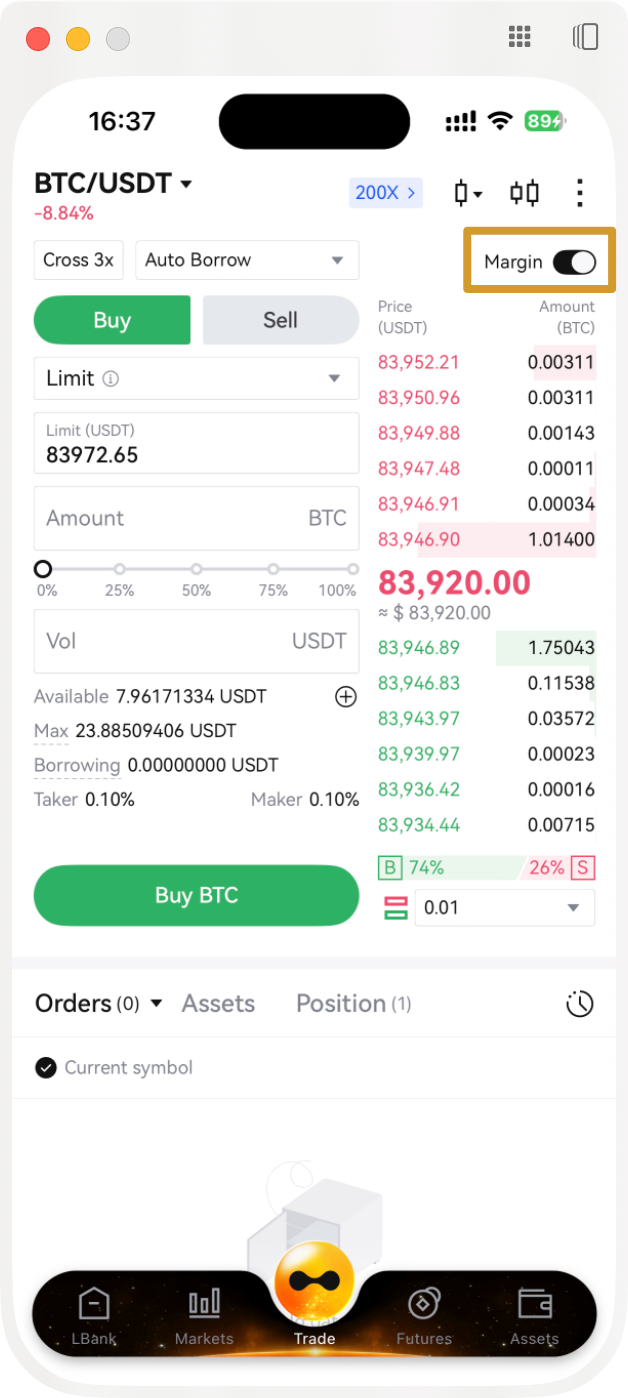Image resolution: width=628 pixels, height=1398 pixels.
Task: Open the 200X futures shortcut
Action: (386, 192)
